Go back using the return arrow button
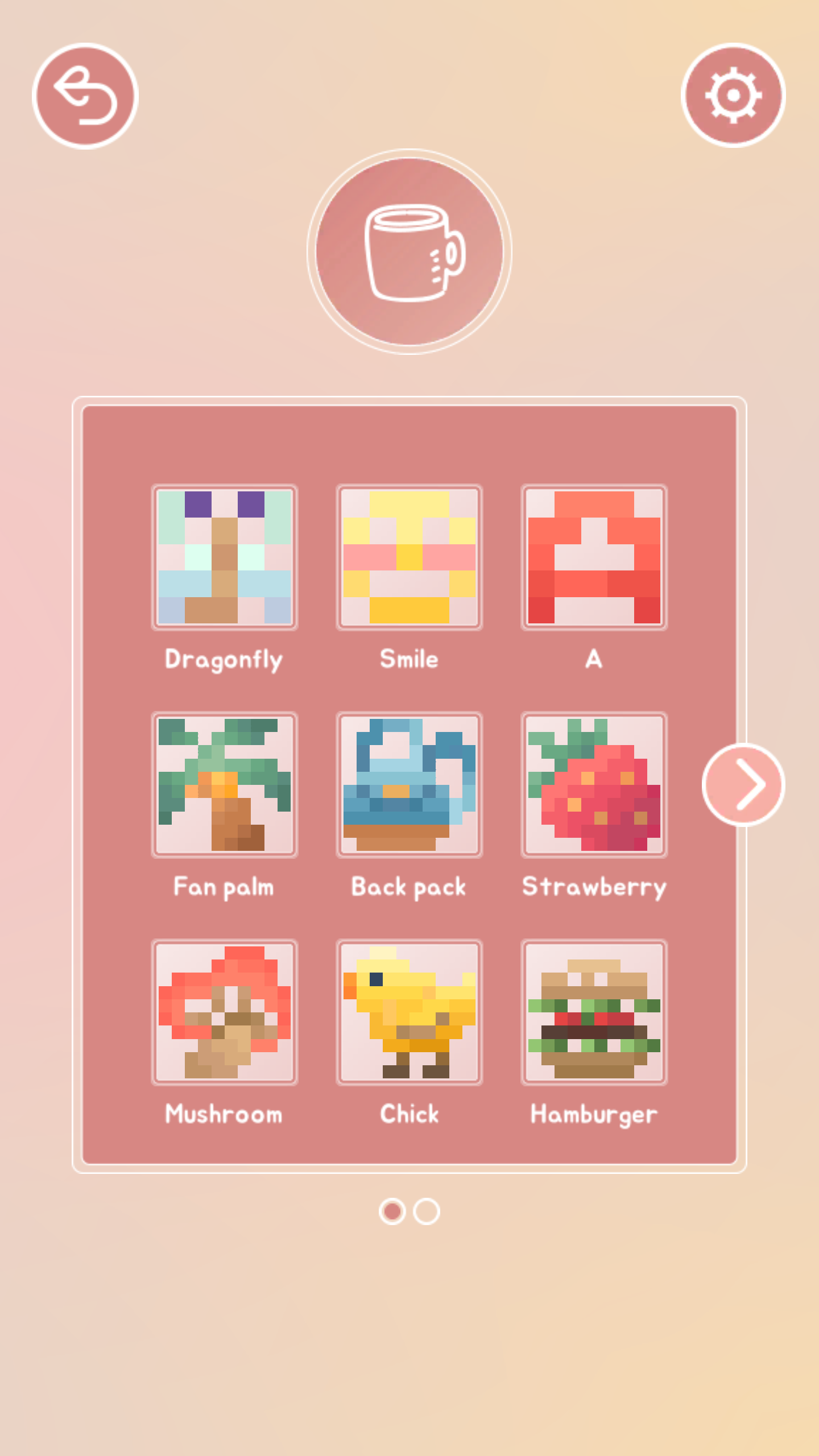Image resolution: width=819 pixels, height=1456 pixels. point(85,96)
